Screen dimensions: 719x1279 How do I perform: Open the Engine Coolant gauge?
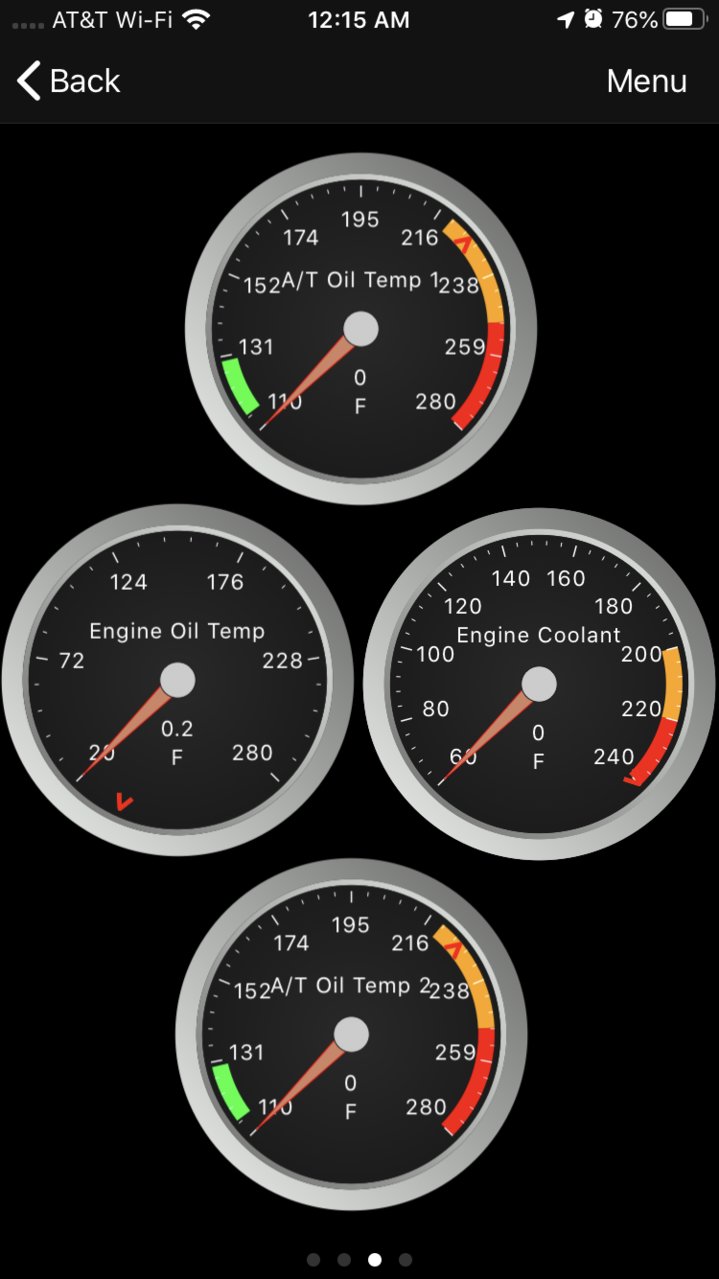pyautogui.click(x=539, y=684)
